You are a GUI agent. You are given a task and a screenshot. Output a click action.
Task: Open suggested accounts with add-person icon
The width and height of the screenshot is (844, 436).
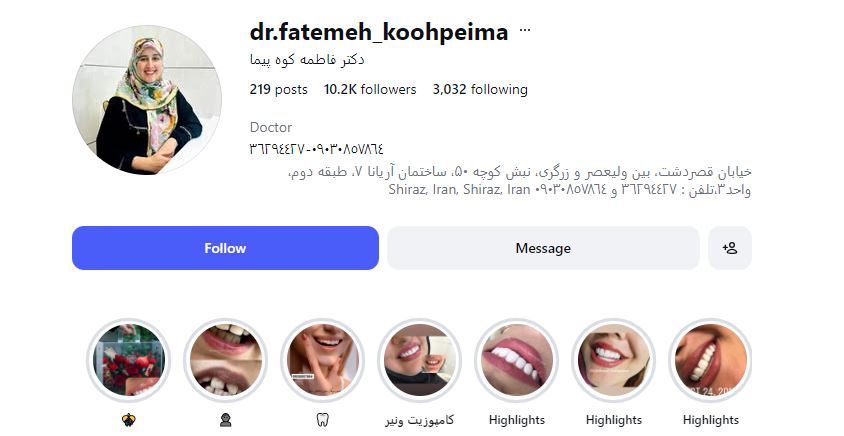[x=730, y=248]
